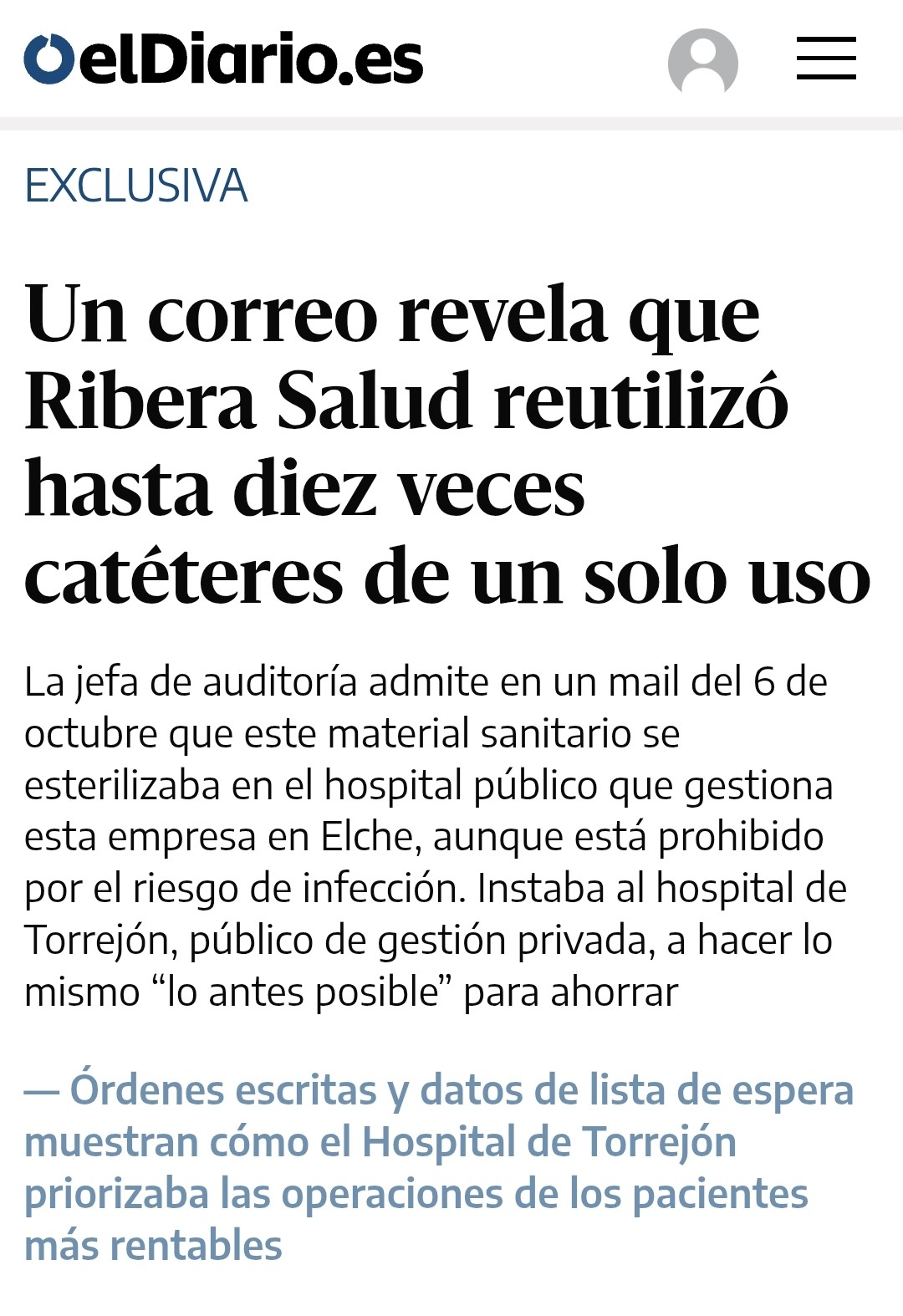Open related article about Hospital de Torrejón

click(x=438, y=1166)
